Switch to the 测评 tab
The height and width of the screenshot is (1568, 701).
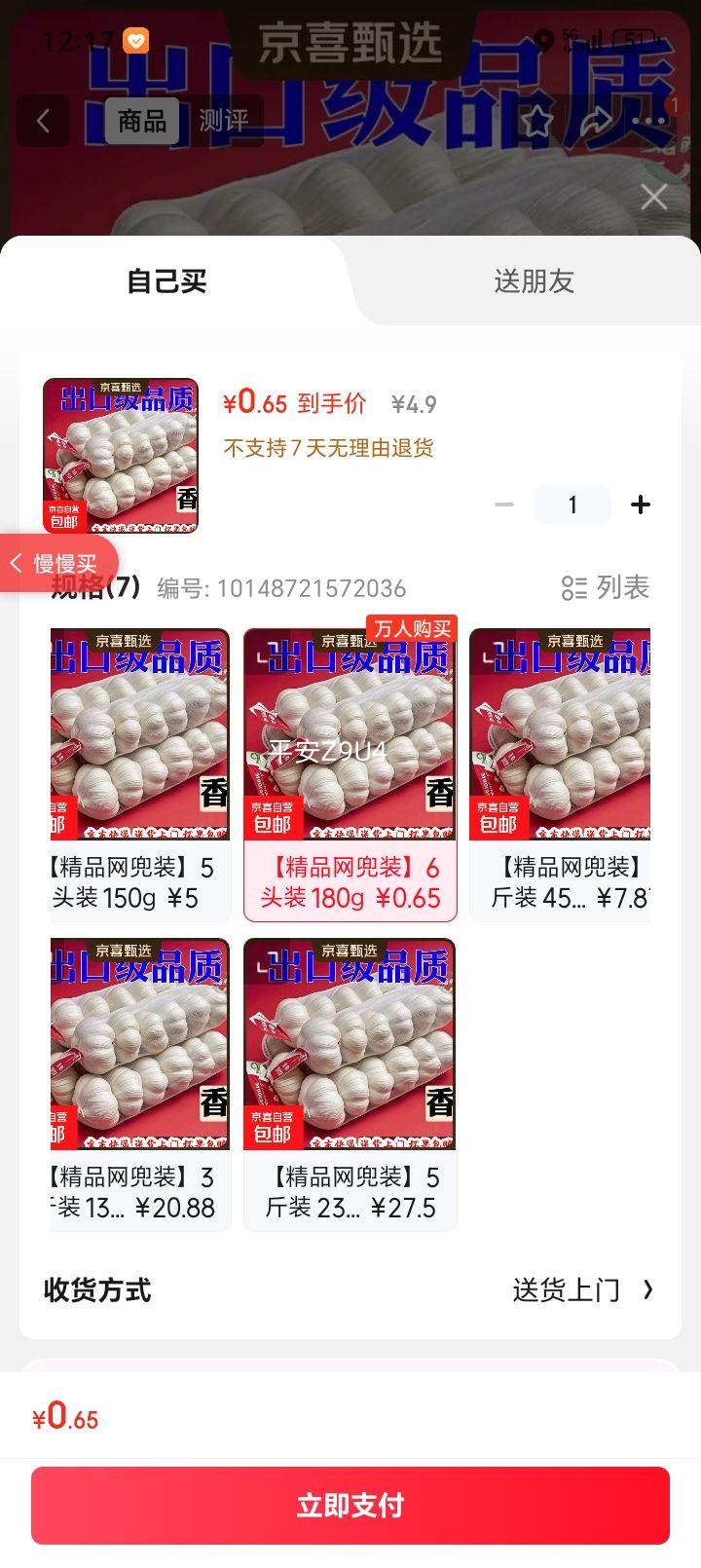[226, 120]
